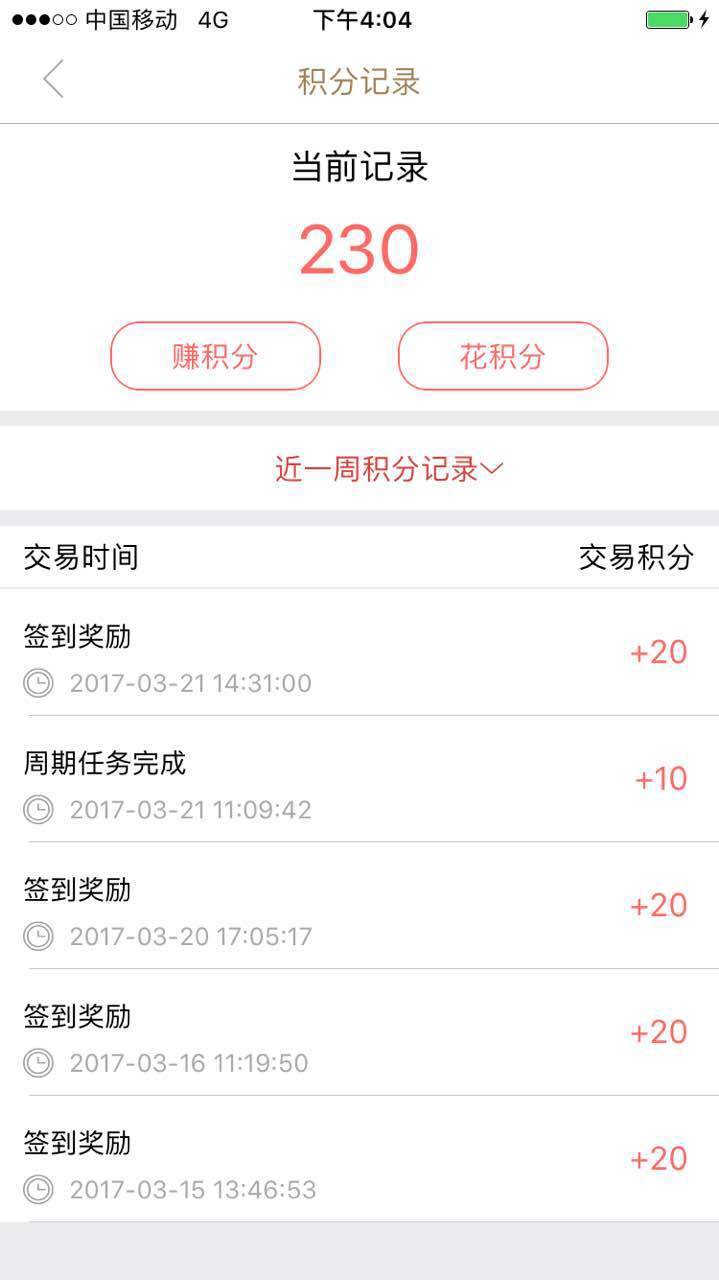Expand the 近一周积分记录 dropdown
The width and height of the screenshot is (719, 1280).
[x=388, y=469]
